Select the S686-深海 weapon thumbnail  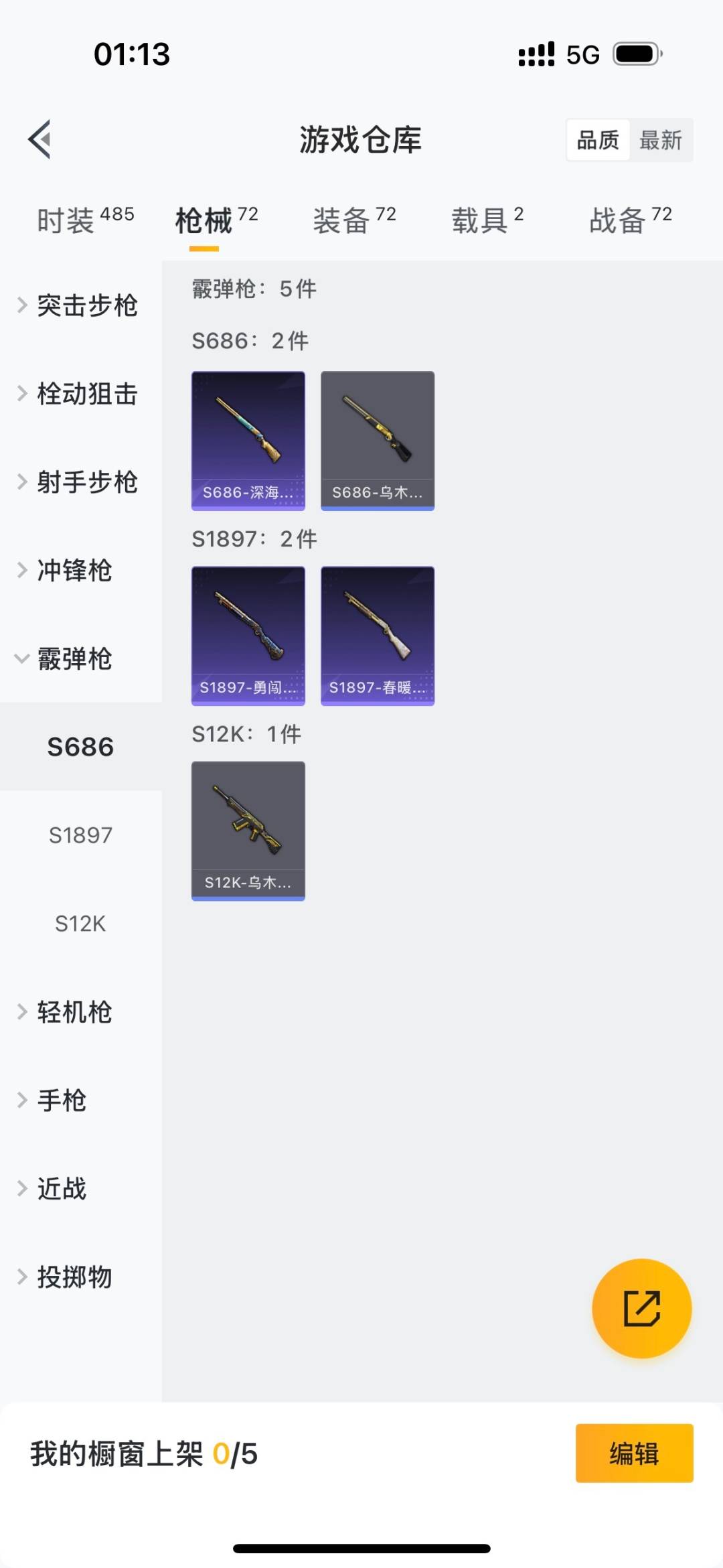click(248, 439)
